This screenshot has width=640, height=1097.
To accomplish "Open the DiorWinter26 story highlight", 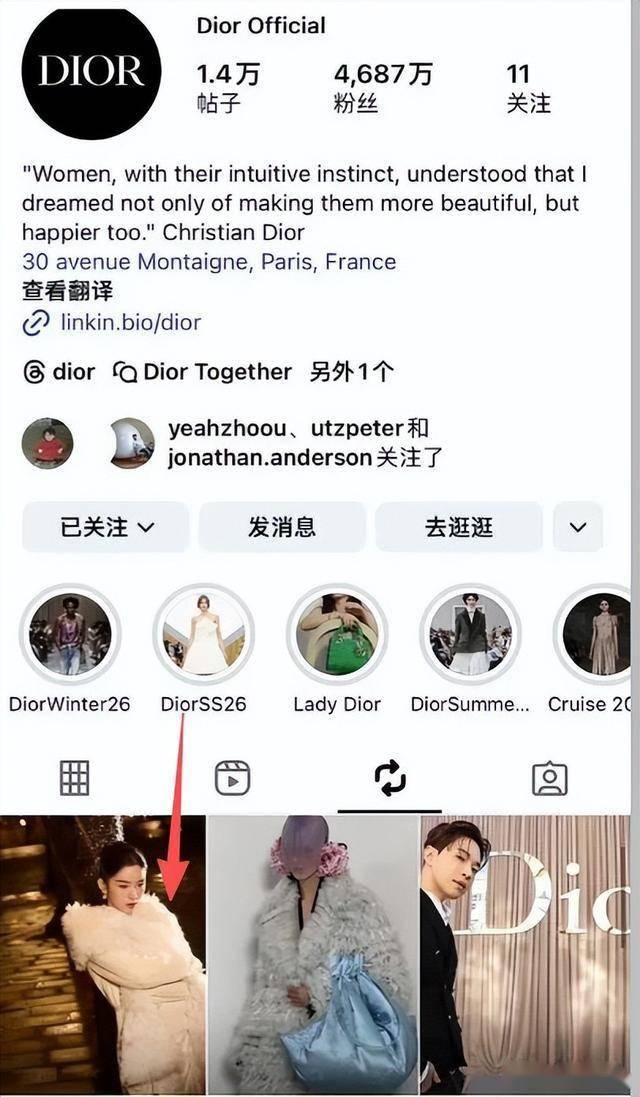I will tap(70, 635).
